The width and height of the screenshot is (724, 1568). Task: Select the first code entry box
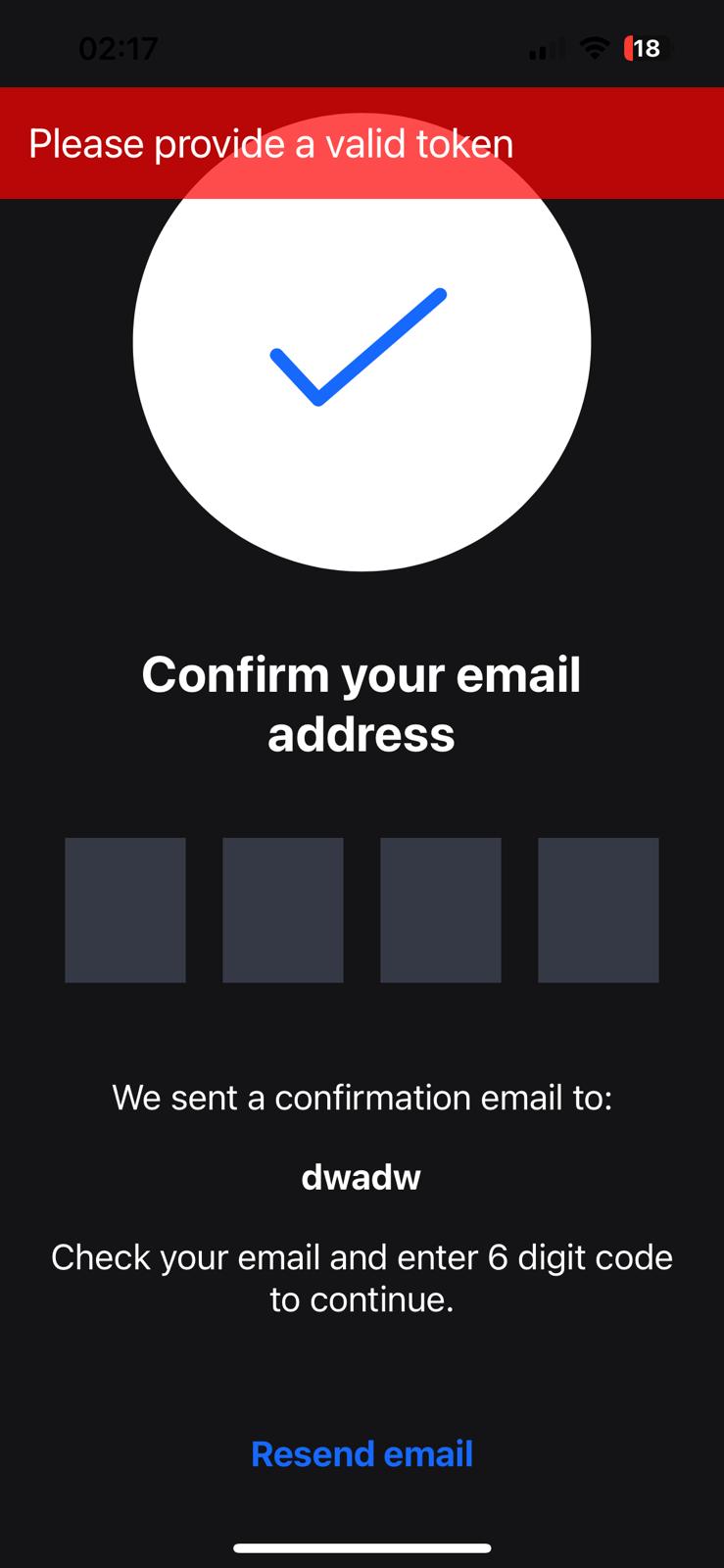(x=124, y=909)
